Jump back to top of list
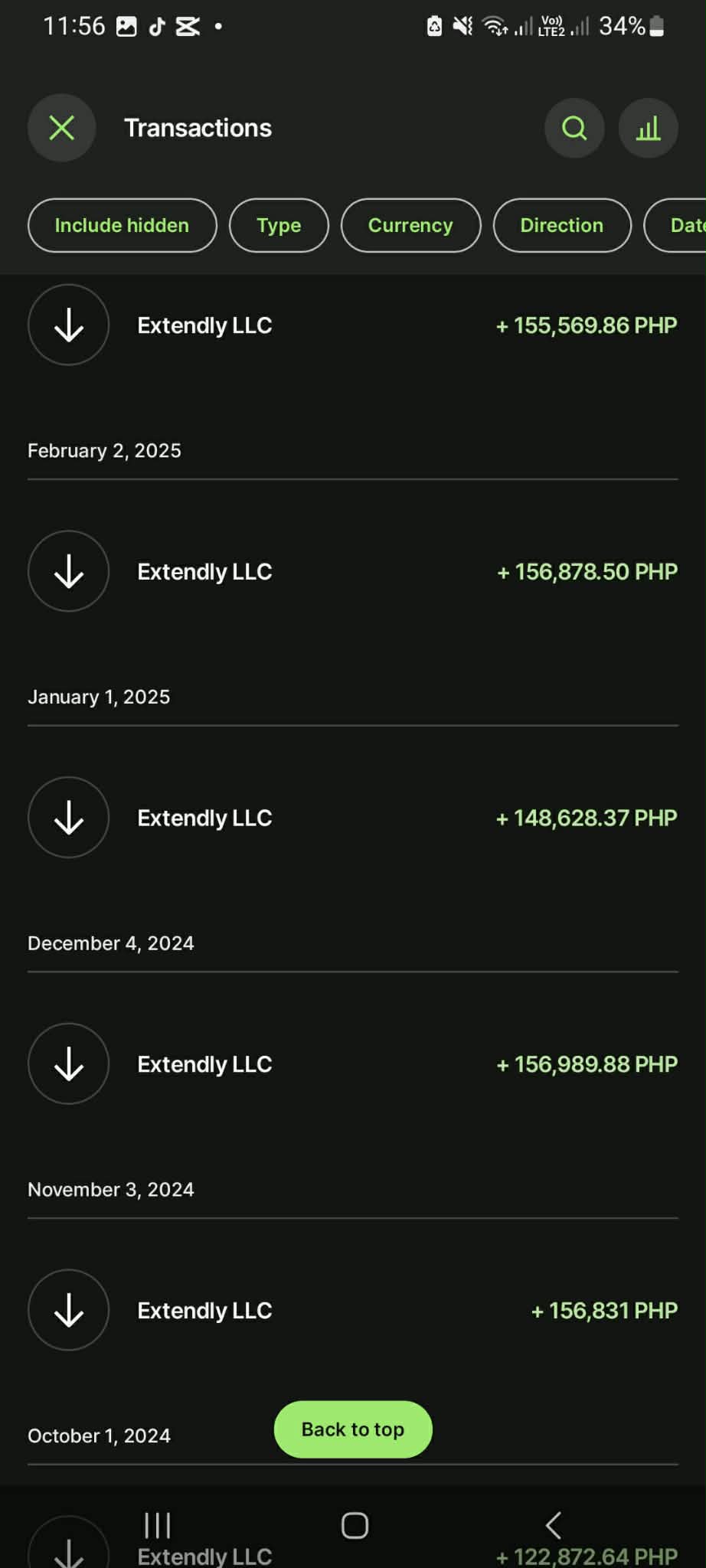Viewport: 706px width, 1568px height. [x=353, y=1429]
